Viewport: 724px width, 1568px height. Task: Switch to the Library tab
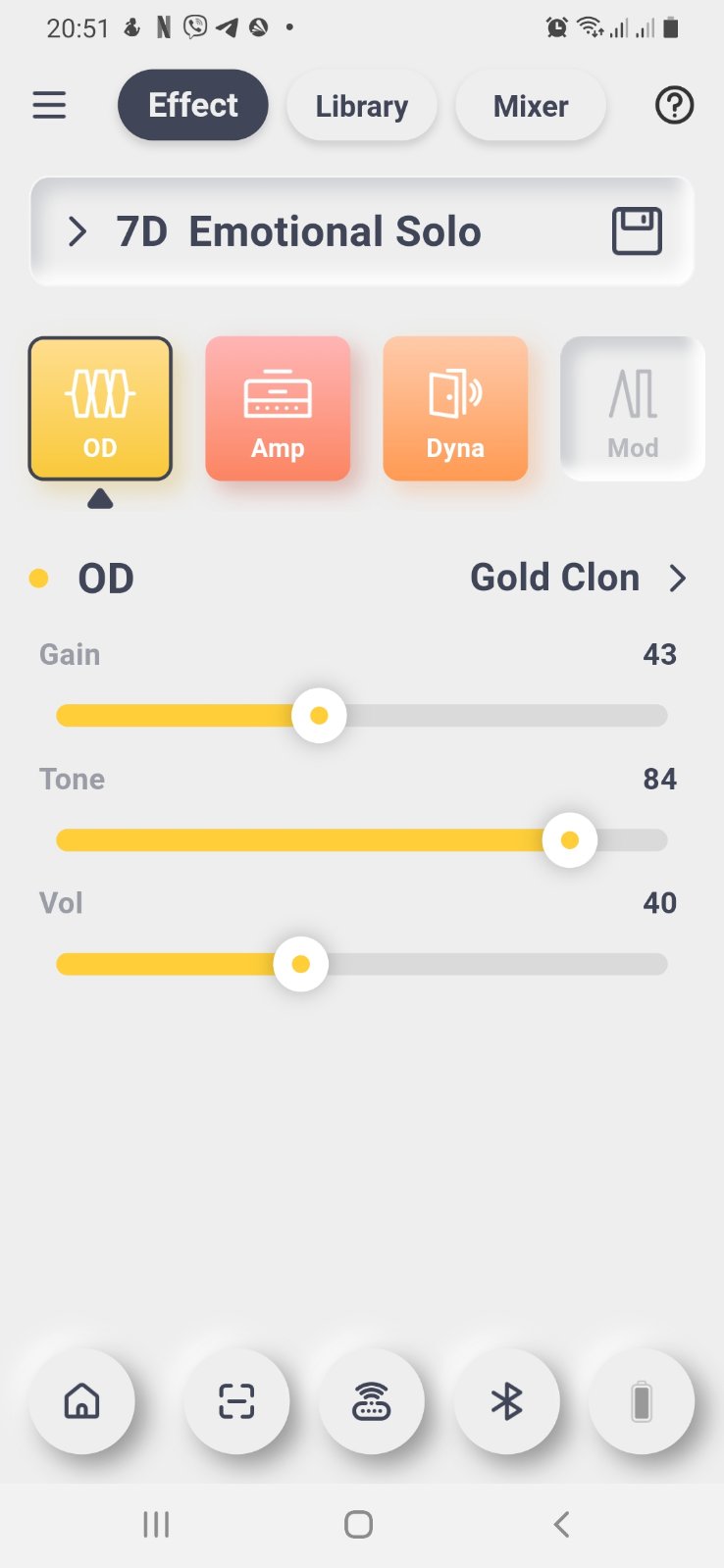click(x=361, y=106)
